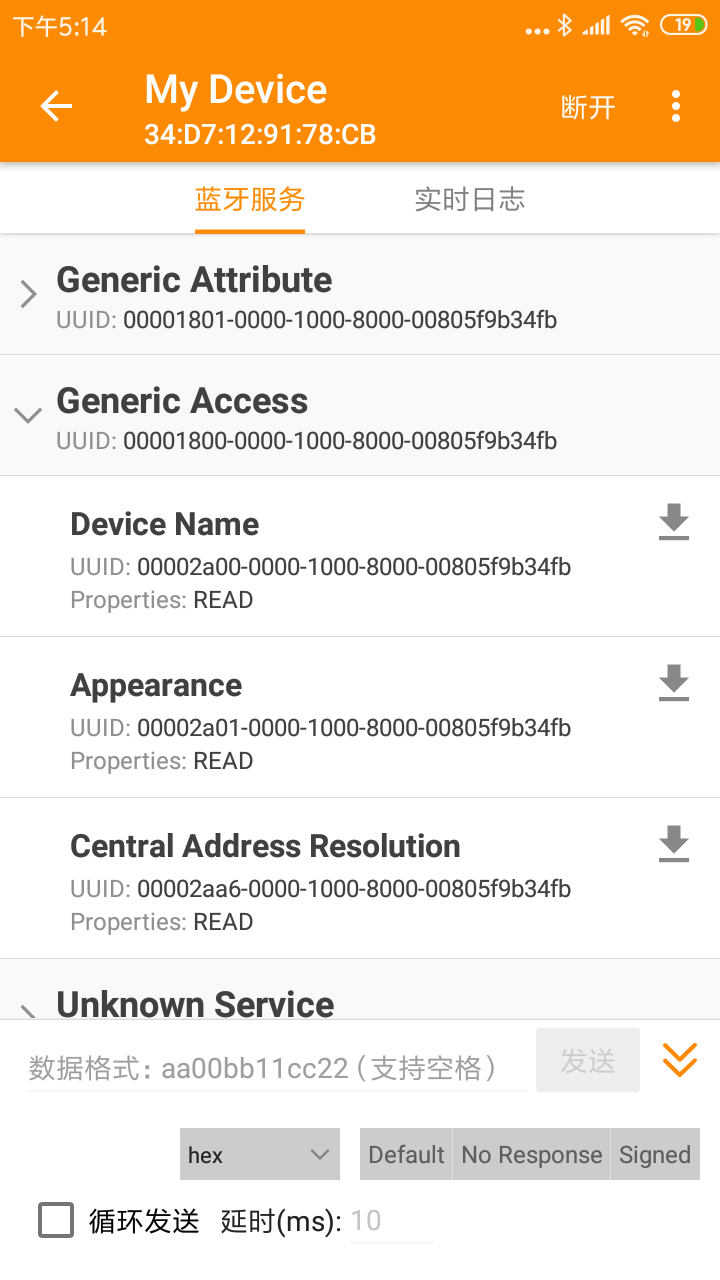Open the hex data format dropdown

tap(259, 1154)
